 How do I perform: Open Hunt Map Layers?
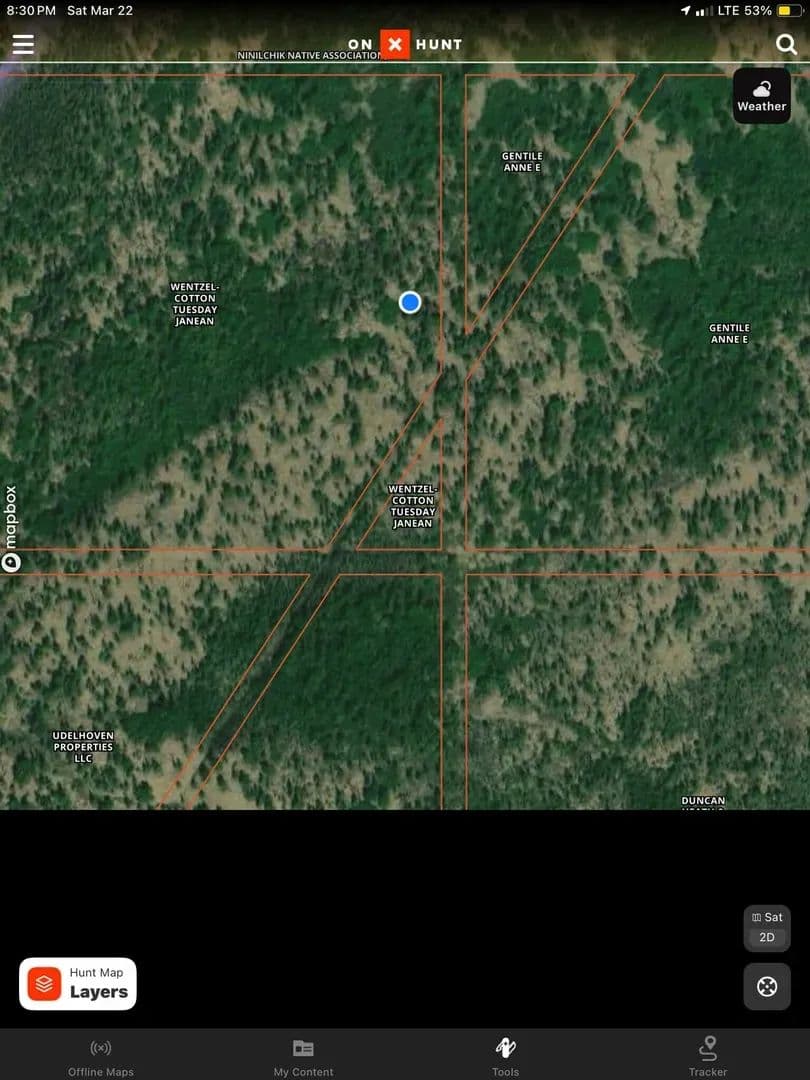tap(78, 984)
